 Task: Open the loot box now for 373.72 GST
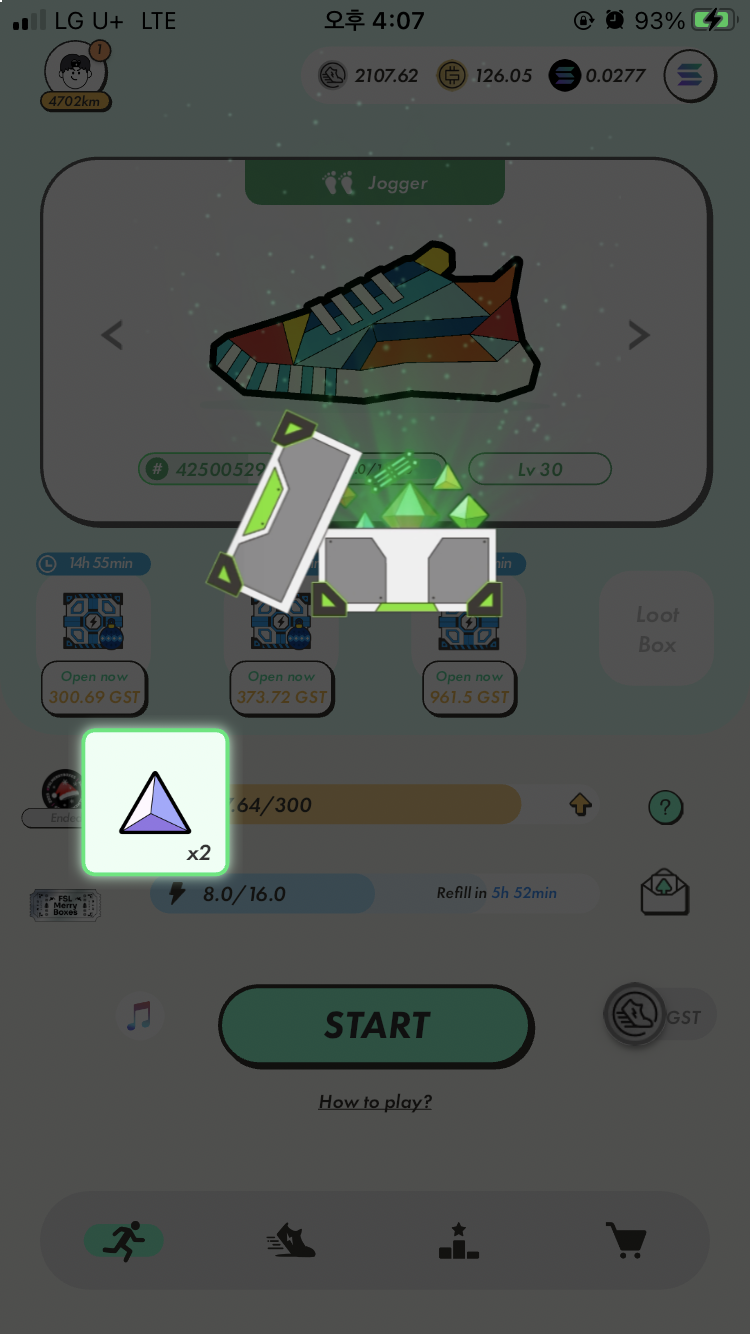pos(282,688)
